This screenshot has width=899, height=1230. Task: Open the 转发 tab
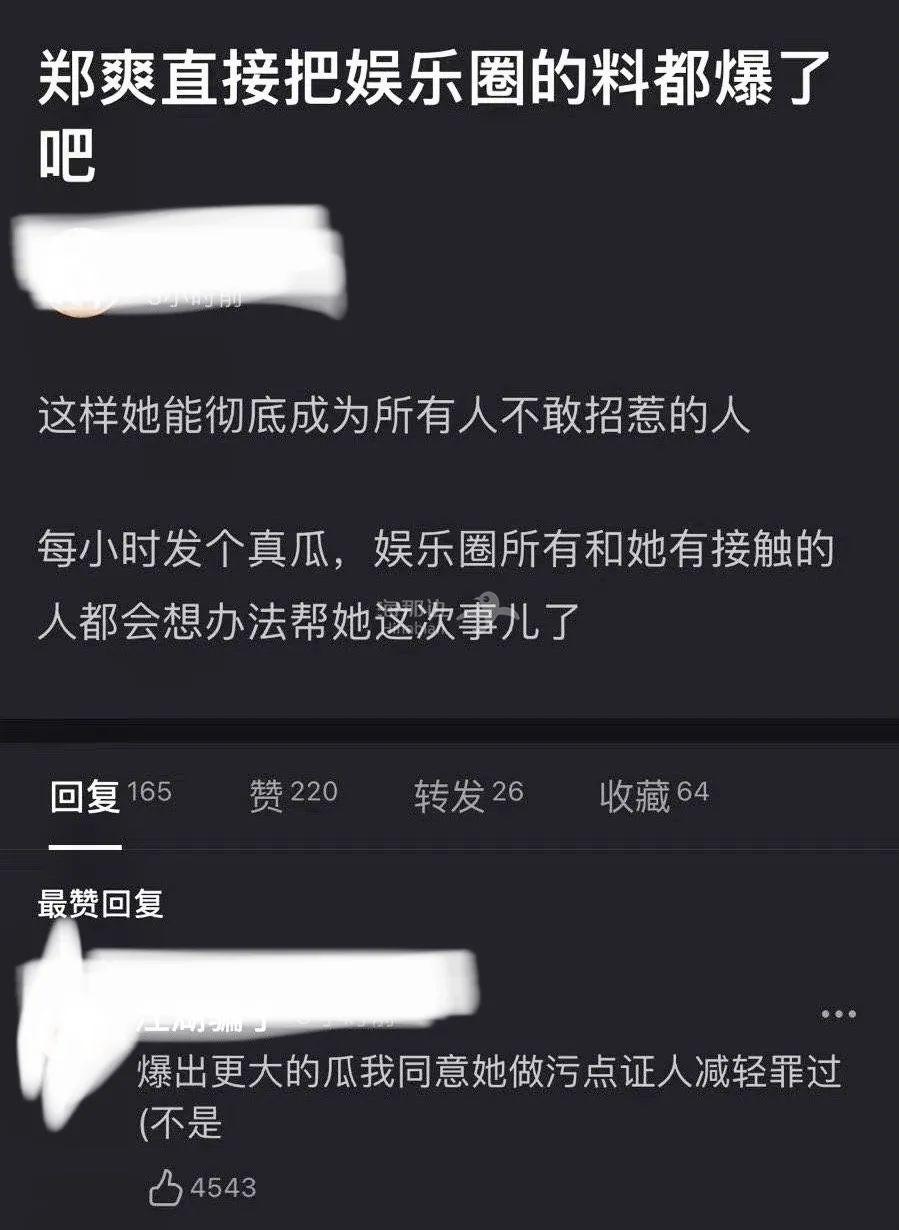[468, 795]
